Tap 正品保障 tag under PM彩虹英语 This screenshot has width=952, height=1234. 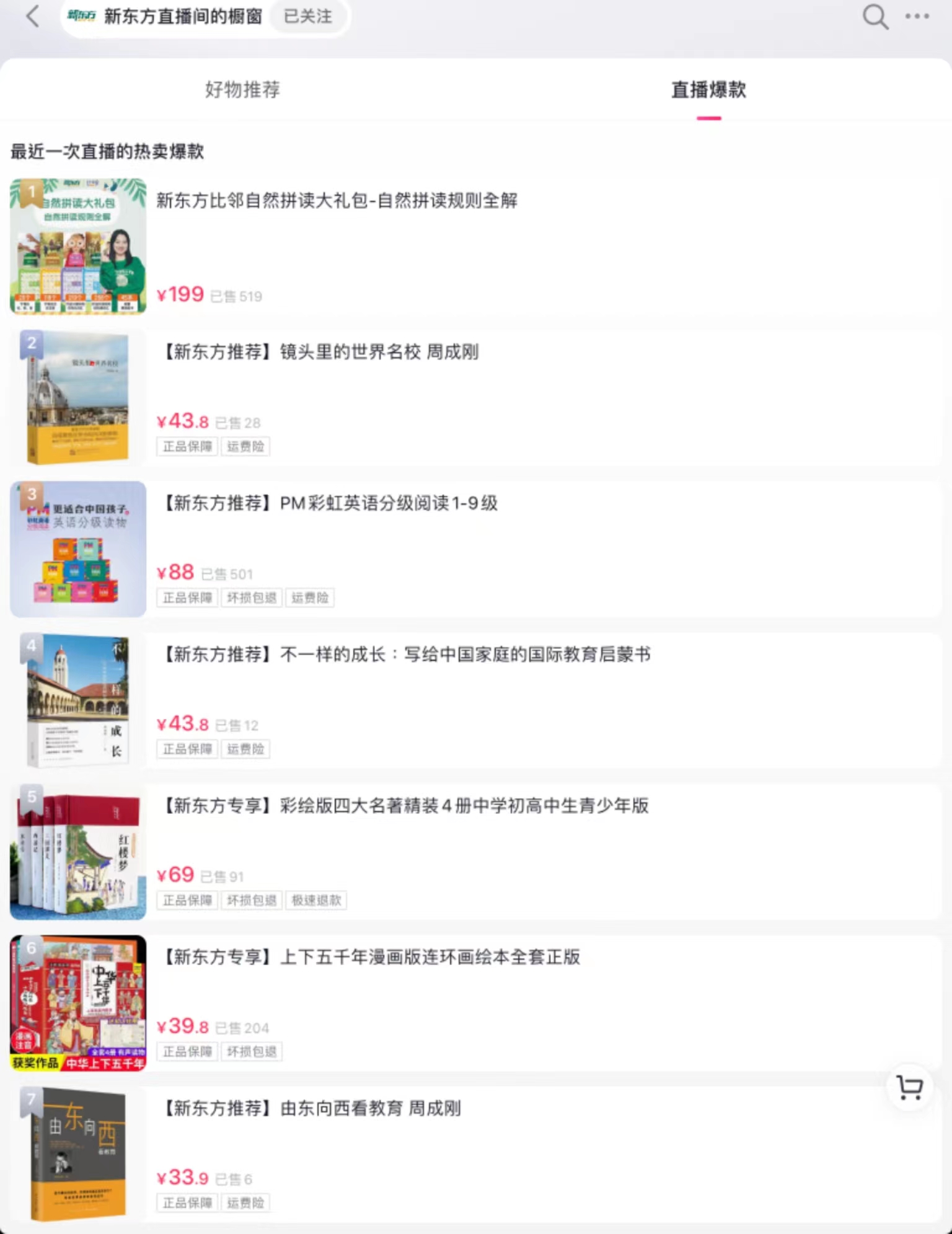point(187,597)
